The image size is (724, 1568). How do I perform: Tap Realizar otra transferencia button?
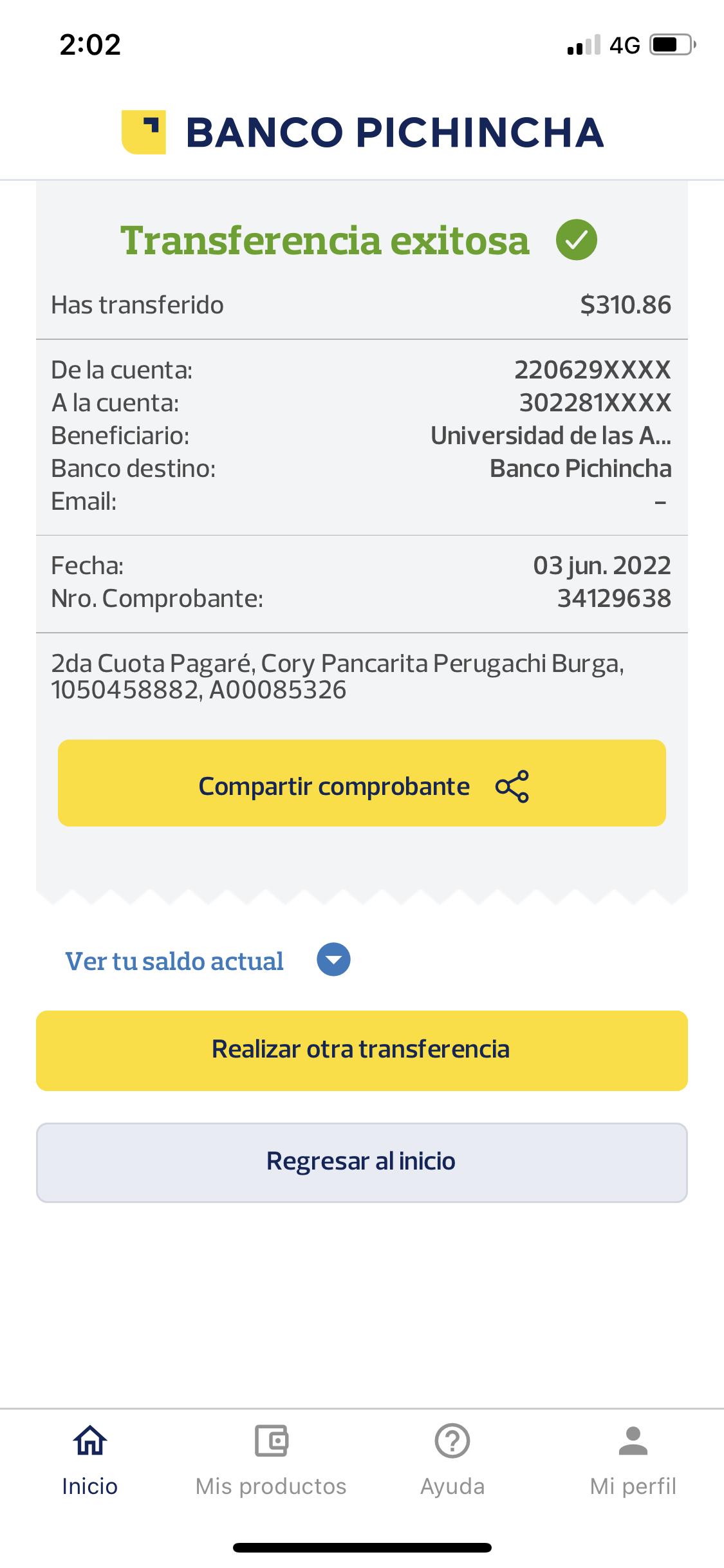coord(362,1050)
